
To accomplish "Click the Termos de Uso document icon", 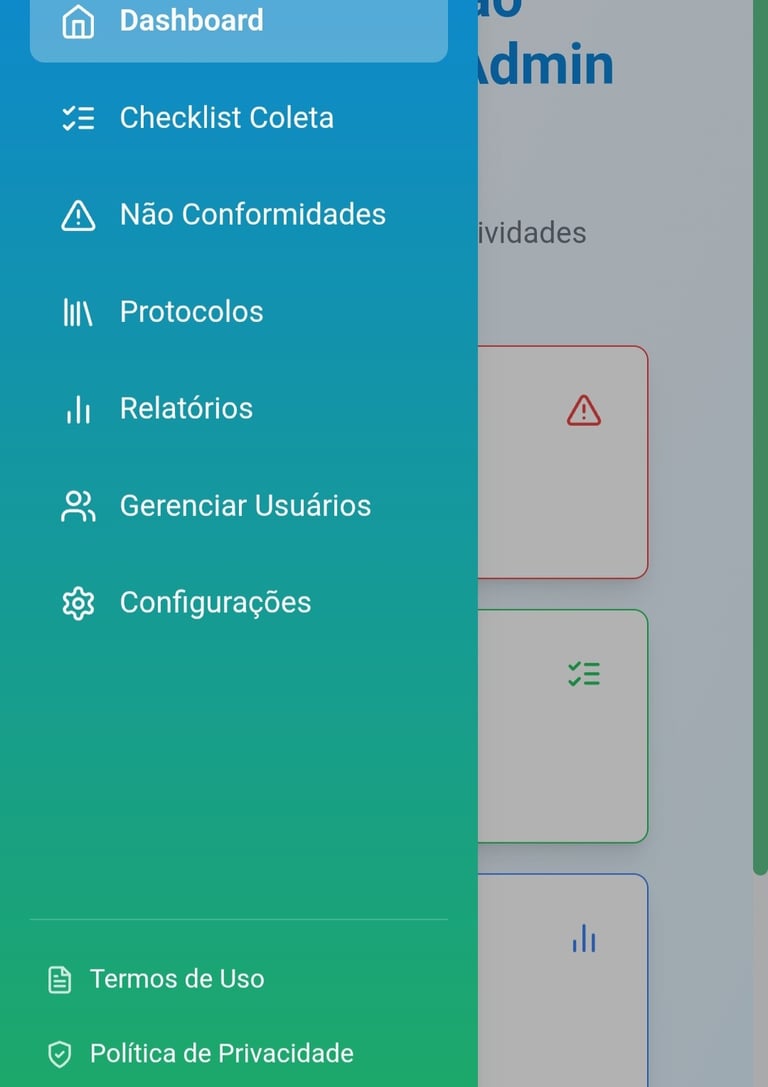I will (x=59, y=979).
